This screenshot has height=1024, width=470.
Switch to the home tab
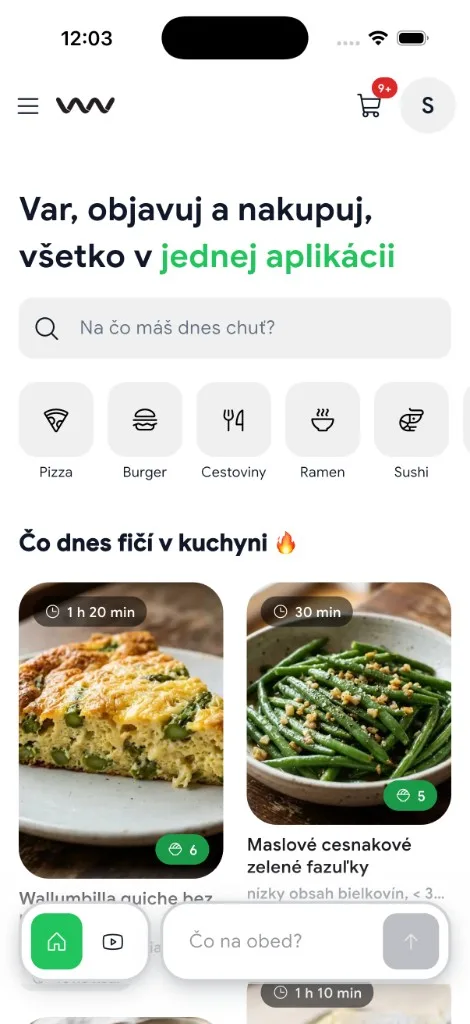57,941
